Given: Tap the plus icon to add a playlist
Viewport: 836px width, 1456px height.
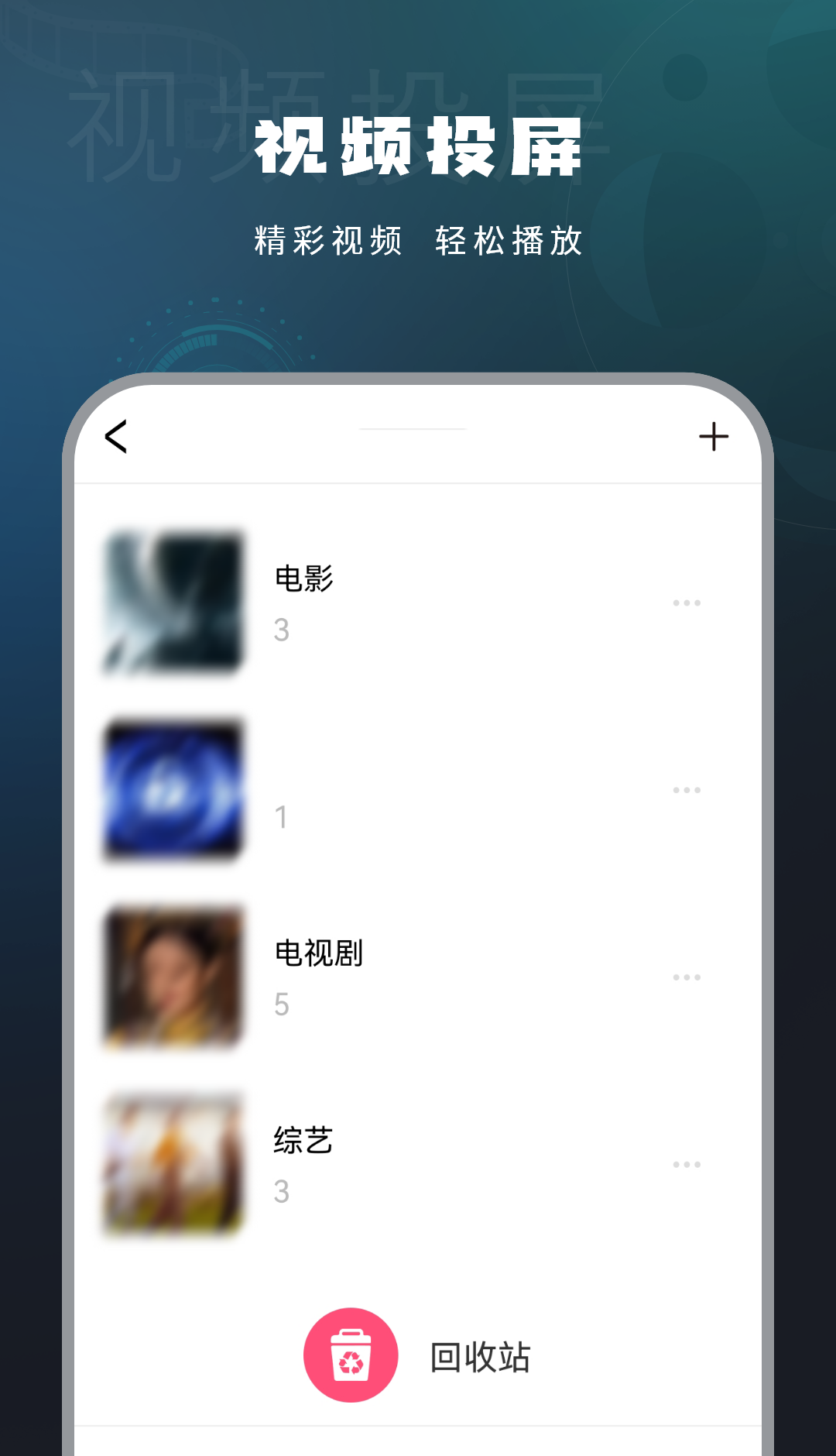Looking at the screenshot, I should [x=714, y=435].
